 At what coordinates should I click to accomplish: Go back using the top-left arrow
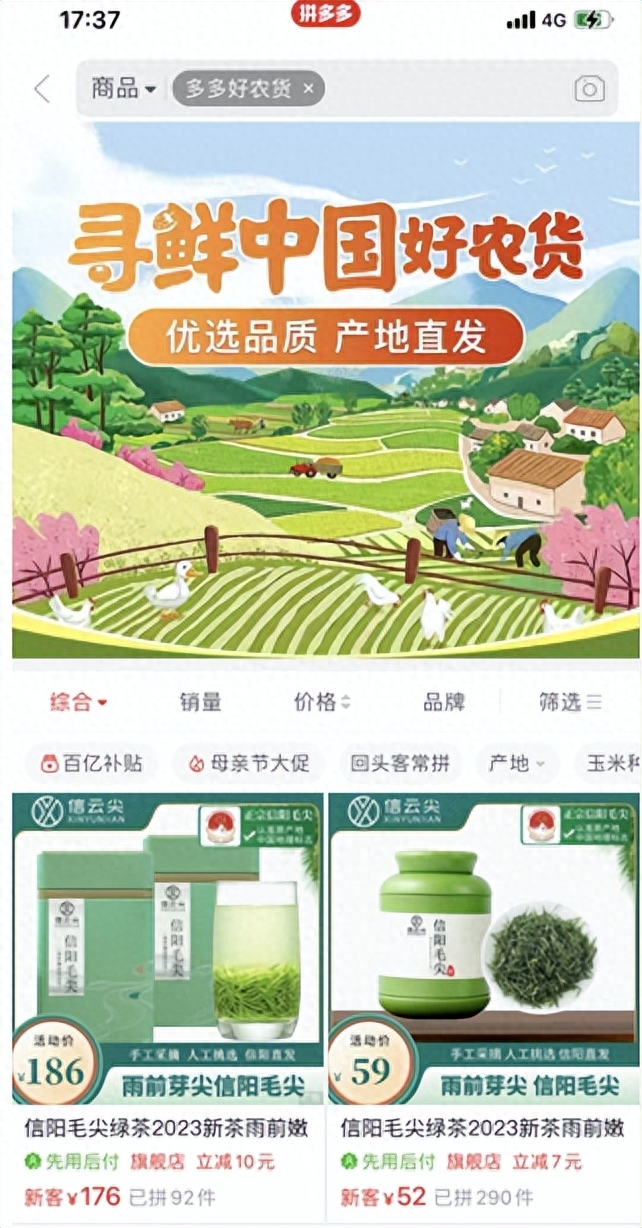coord(42,89)
